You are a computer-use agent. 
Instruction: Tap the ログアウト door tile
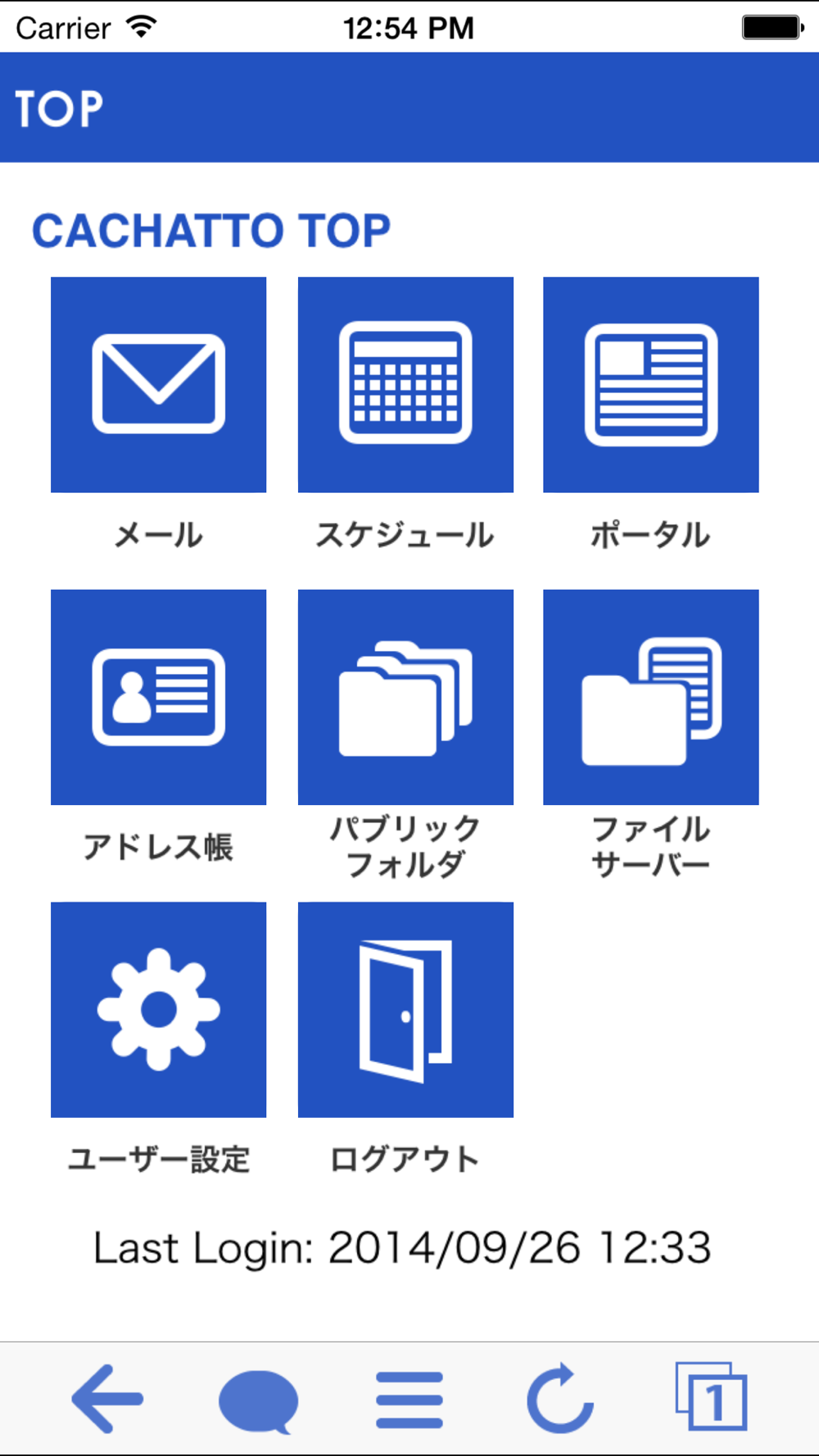point(405,1010)
